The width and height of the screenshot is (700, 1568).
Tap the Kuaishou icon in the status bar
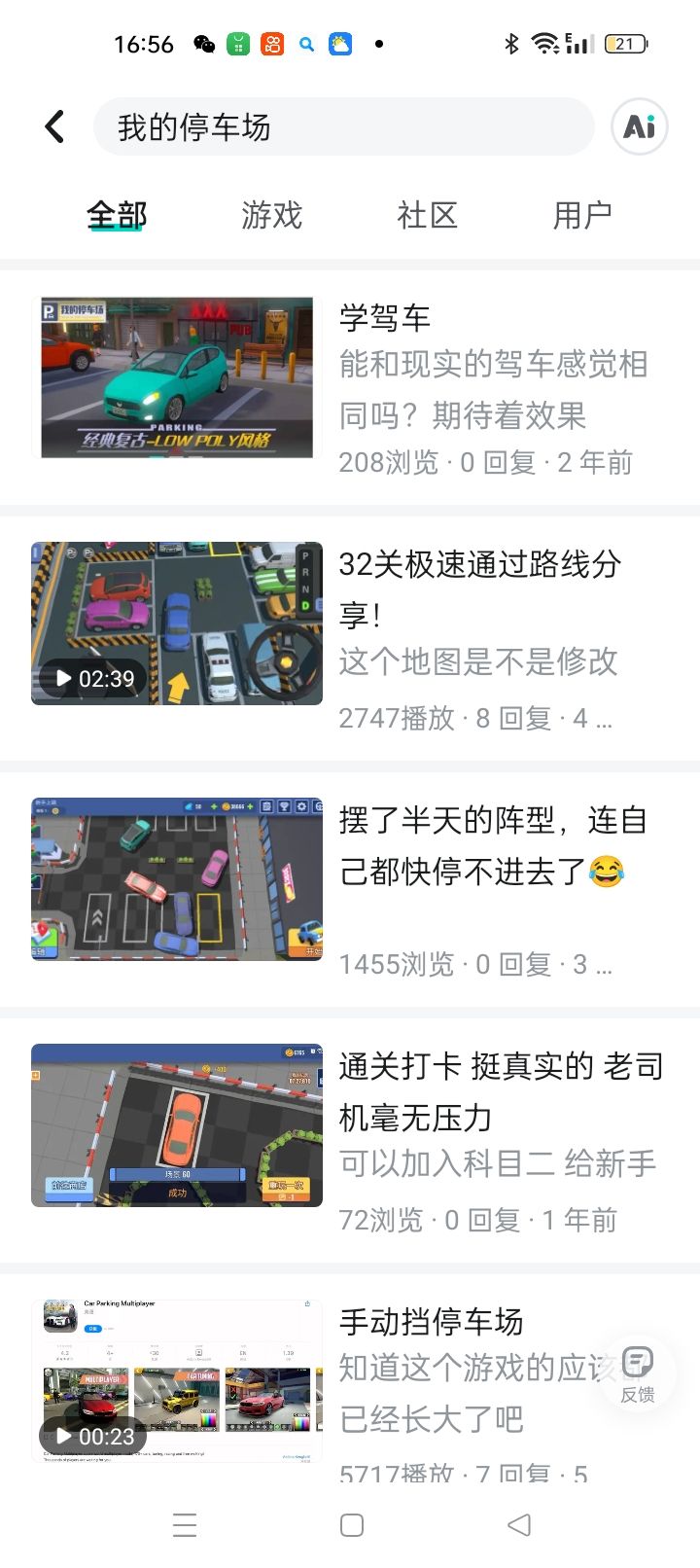tap(271, 44)
